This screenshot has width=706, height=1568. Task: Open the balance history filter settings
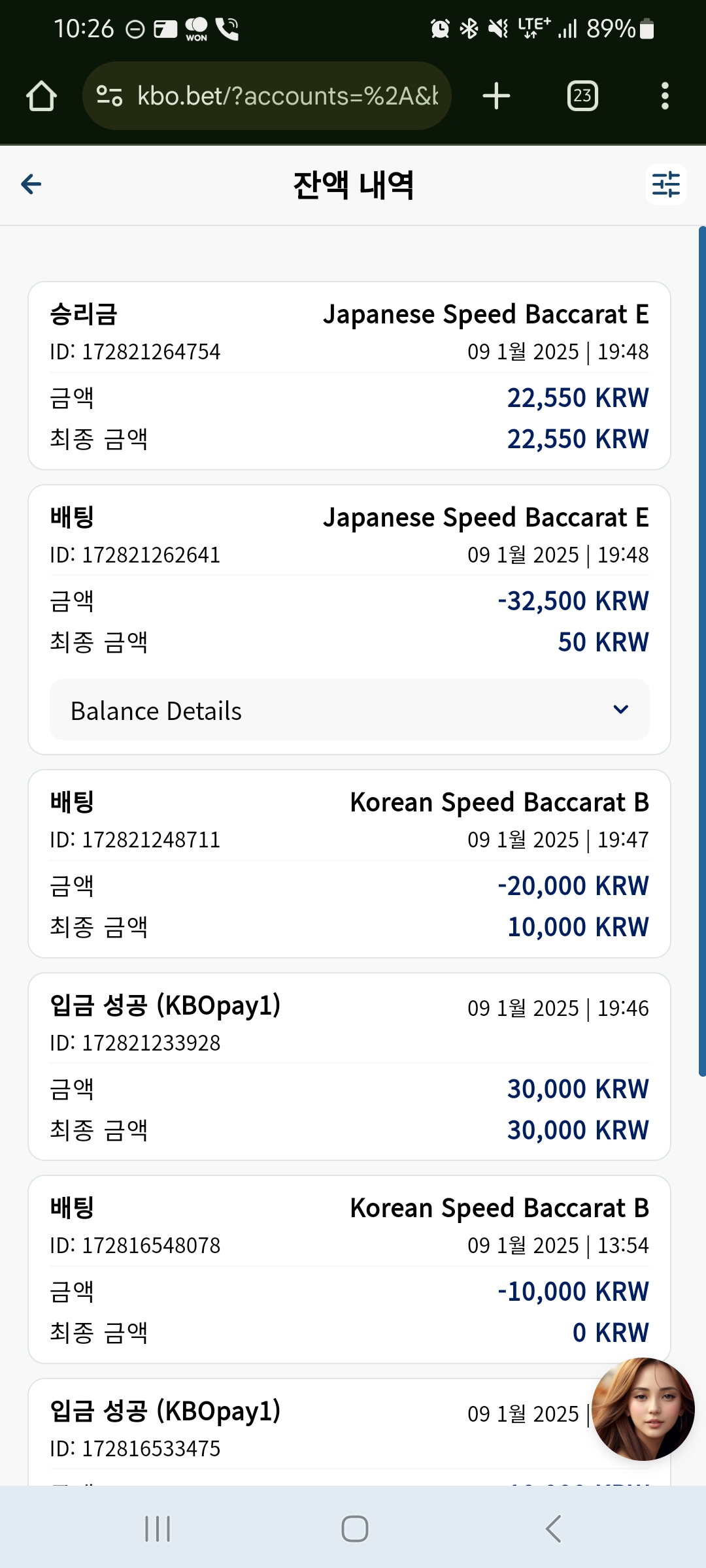pyautogui.click(x=666, y=184)
